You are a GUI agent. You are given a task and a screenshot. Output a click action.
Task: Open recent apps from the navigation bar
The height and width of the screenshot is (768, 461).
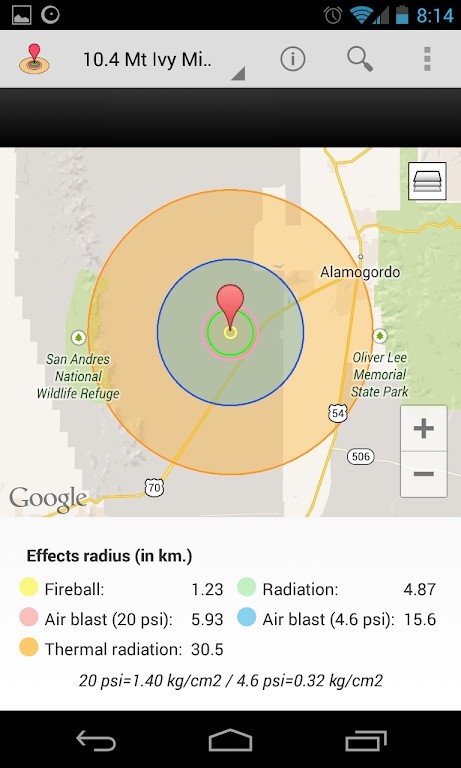click(366, 740)
